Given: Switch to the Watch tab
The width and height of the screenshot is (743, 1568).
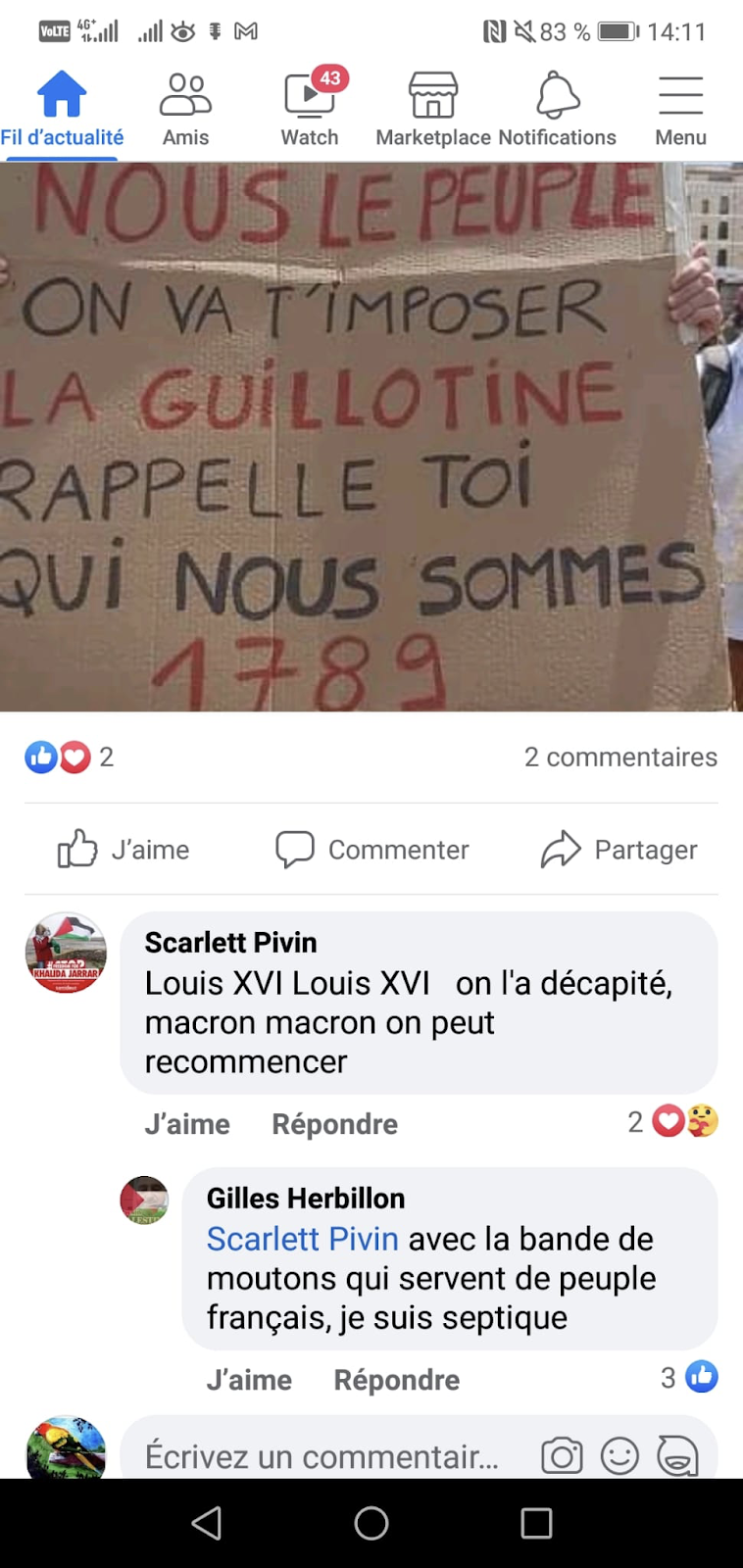Looking at the screenshot, I should pyautogui.click(x=310, y=110).
